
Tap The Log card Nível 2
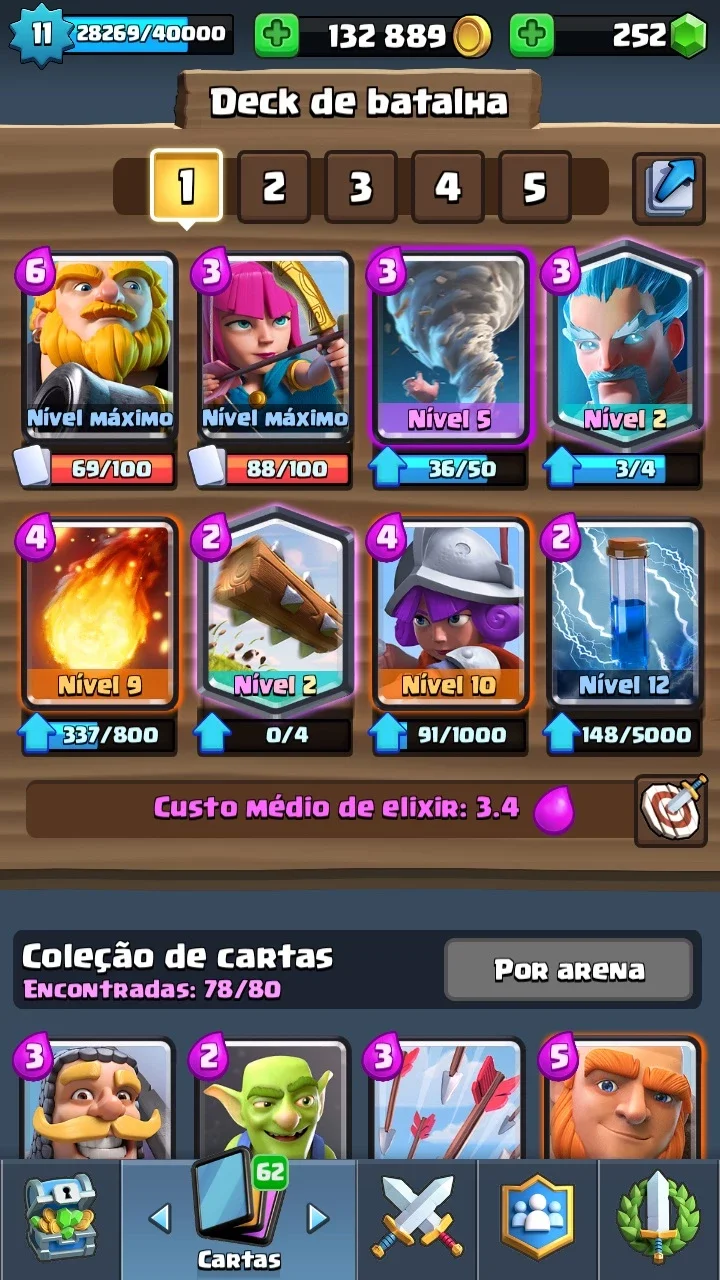[x=274, y=610]
